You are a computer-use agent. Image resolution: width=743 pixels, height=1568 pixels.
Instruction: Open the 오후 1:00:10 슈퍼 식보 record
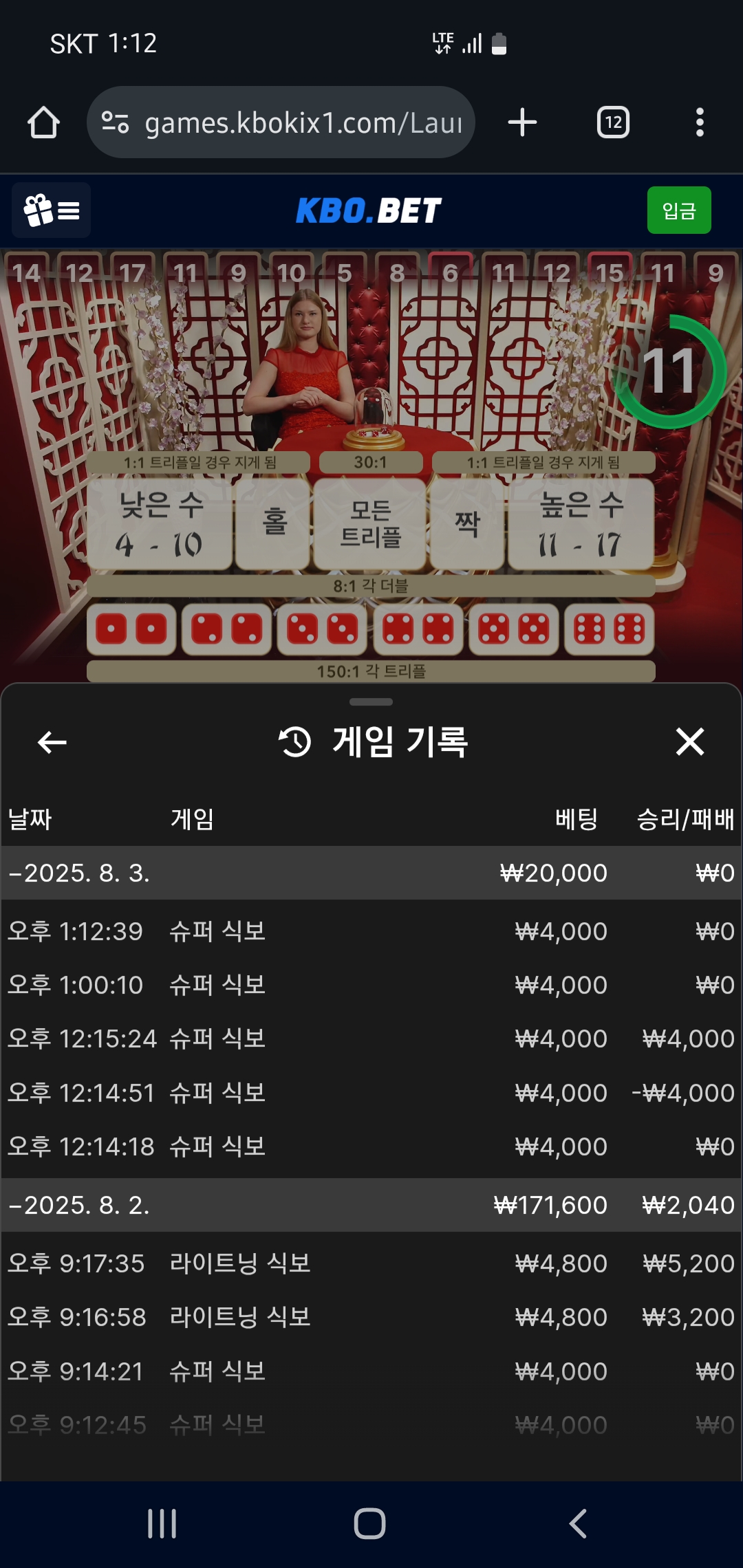(x=371, y=985)
